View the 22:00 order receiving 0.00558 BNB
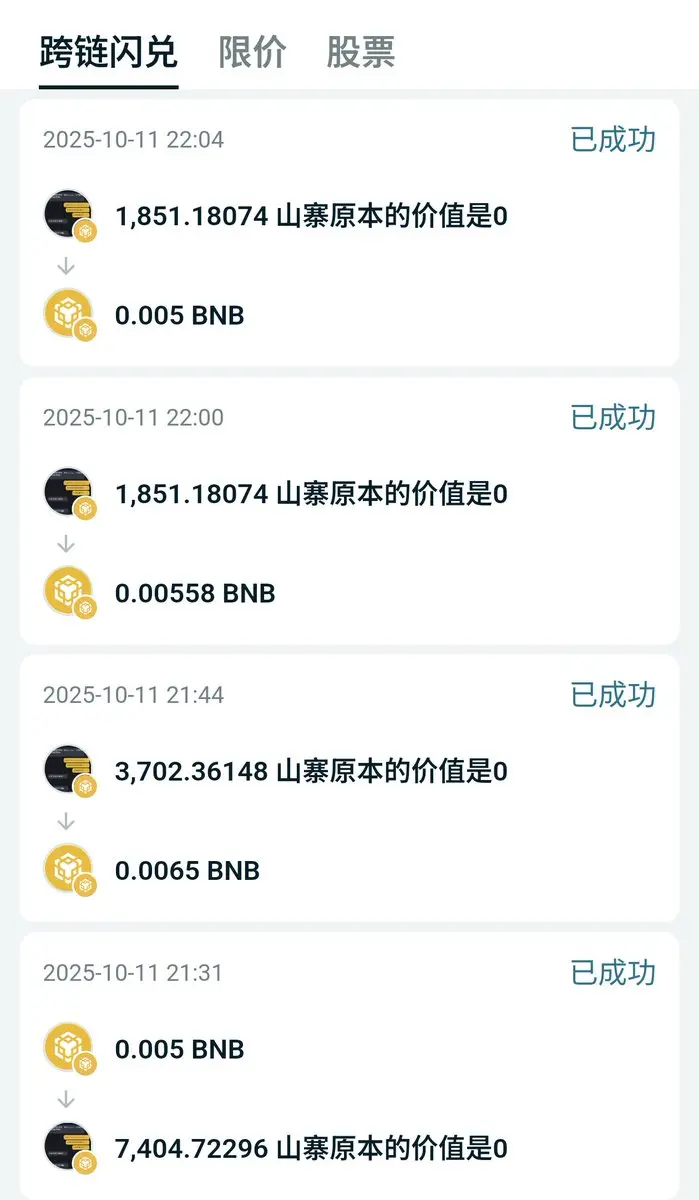Screen dimensions: 699x1200 tap(349, 511)
